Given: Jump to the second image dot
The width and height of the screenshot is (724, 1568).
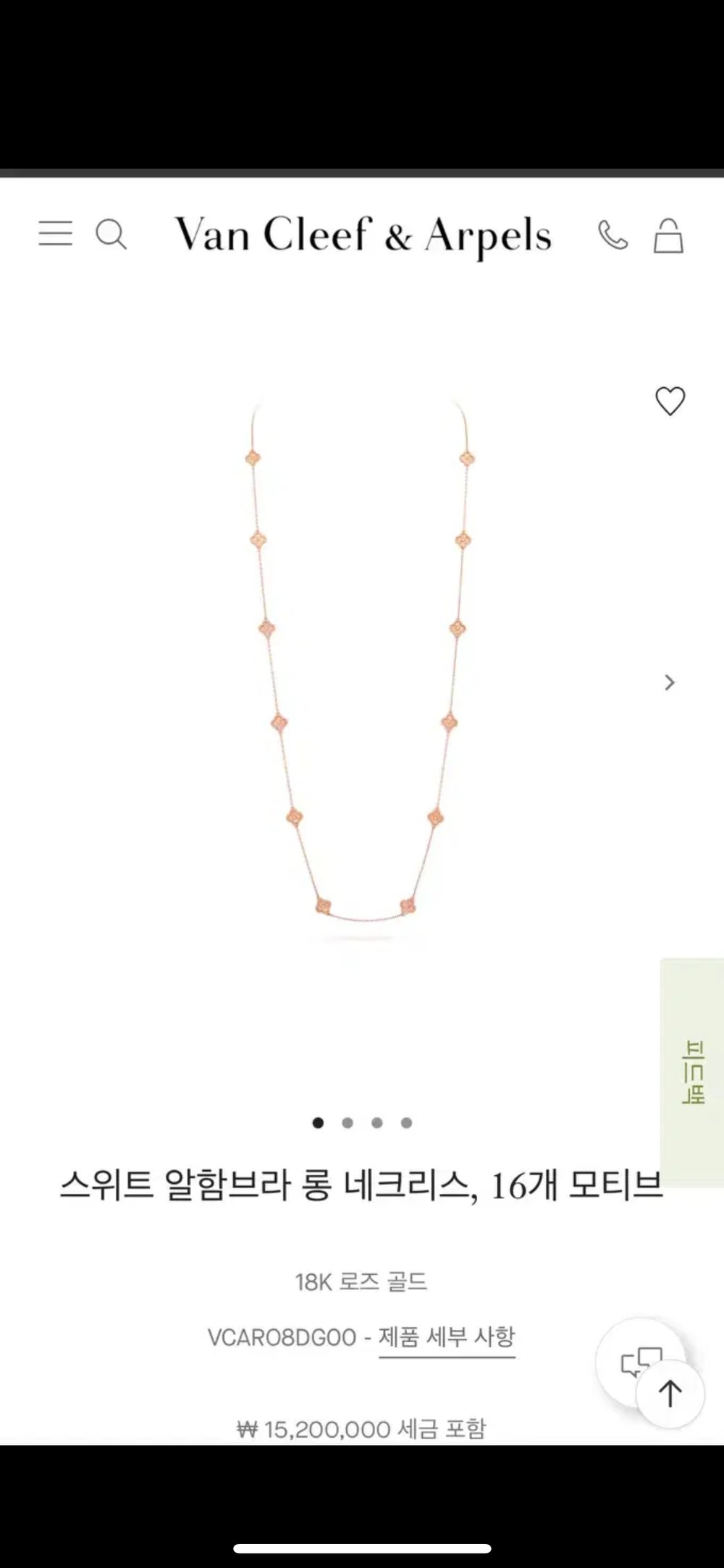Looking at the screenshot, I should point(348,1123).
